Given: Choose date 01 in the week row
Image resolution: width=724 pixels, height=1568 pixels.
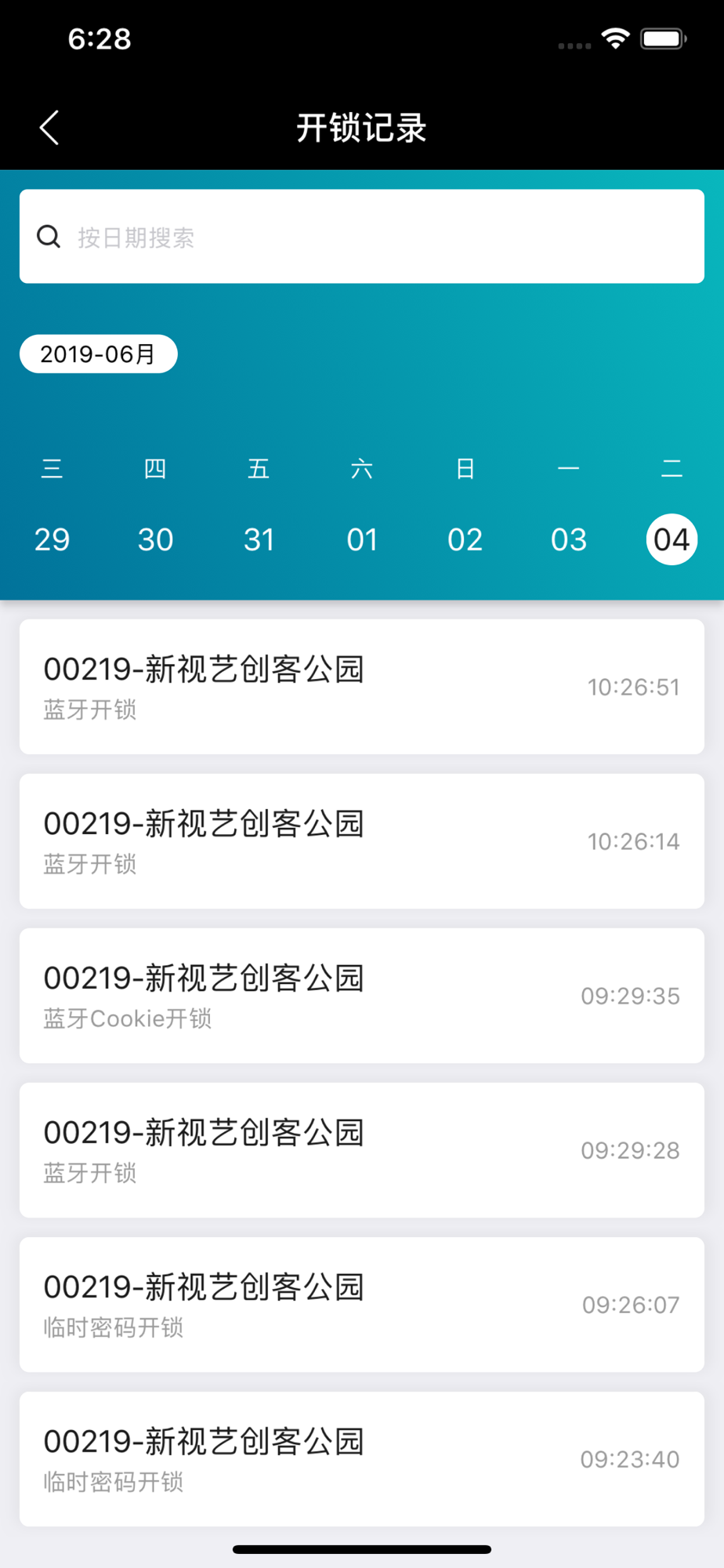Looking at the screenshot, I should 362,539.
